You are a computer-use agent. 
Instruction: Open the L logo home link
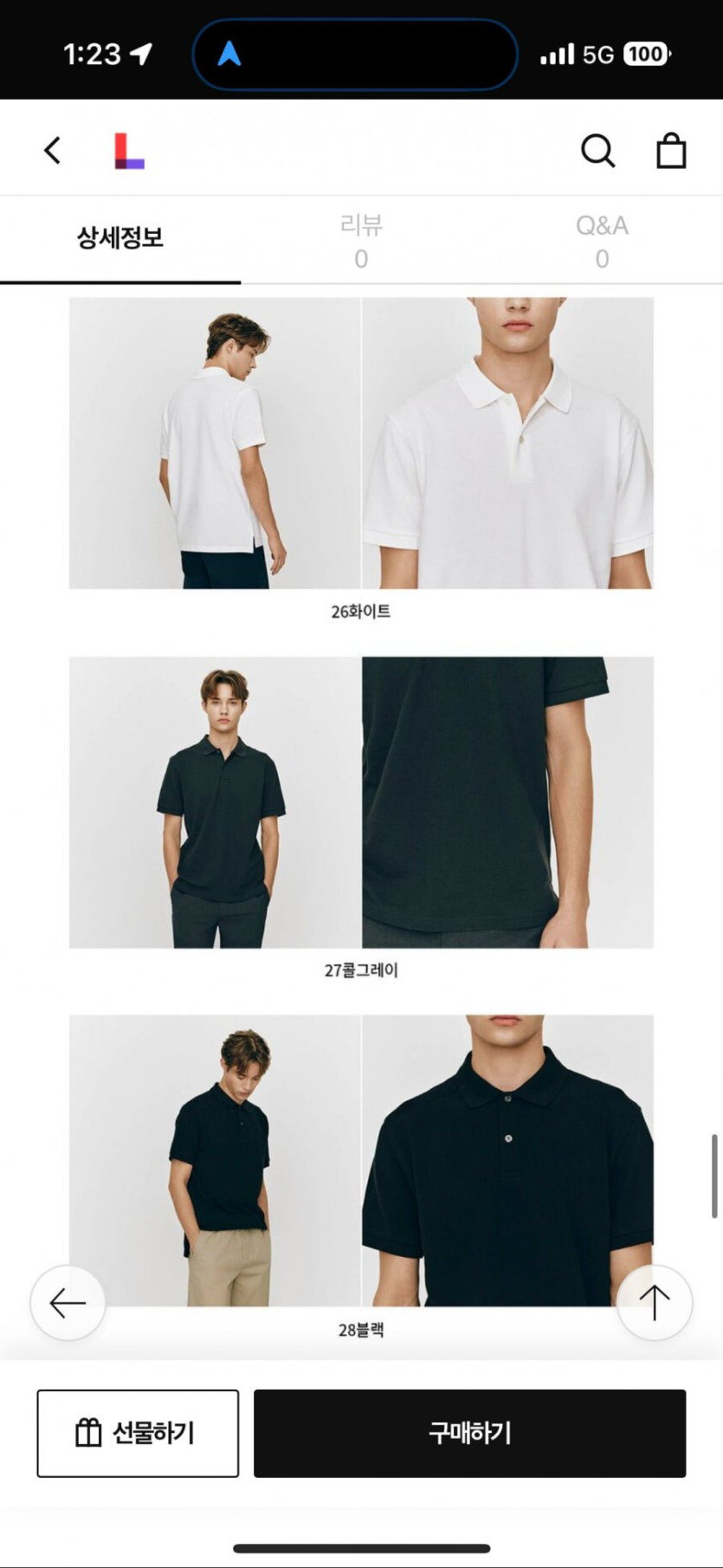[129, 151]
